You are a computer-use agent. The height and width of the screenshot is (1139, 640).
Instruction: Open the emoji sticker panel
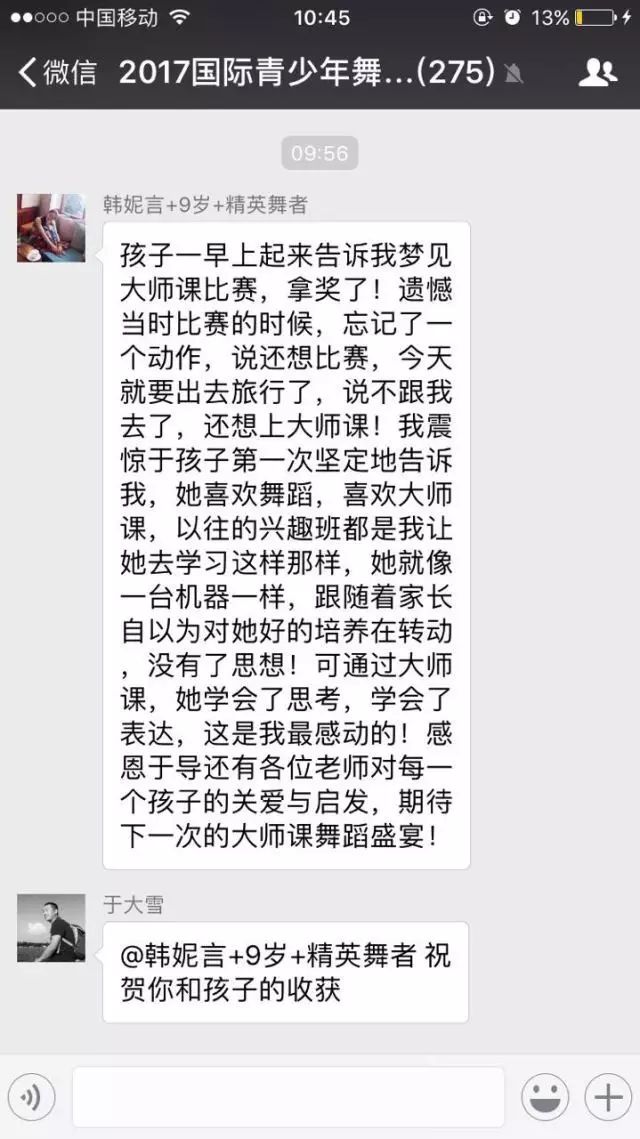pyautogui.click(x=546, y=1098)
